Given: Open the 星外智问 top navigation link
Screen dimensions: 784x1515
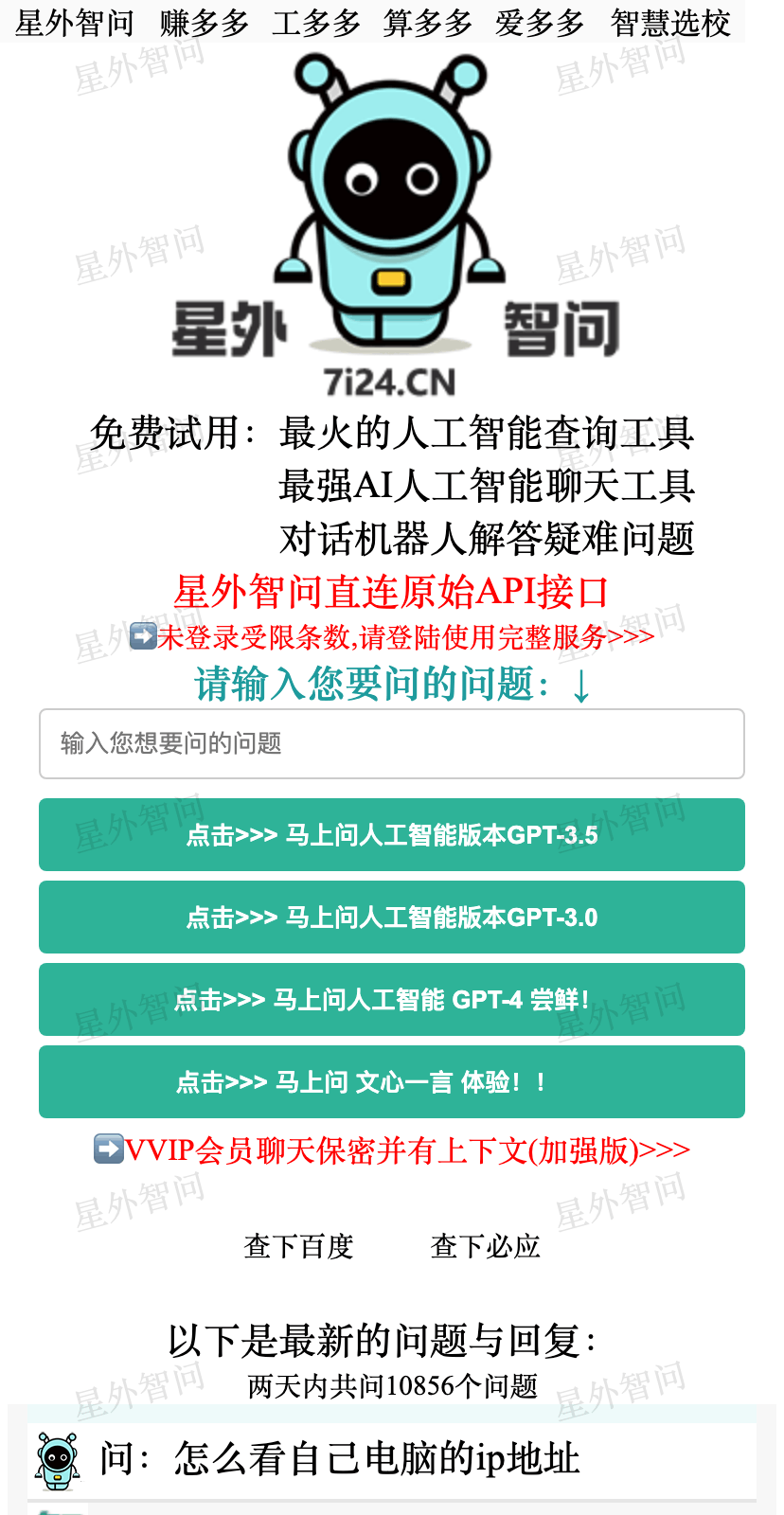Looking at the screenshot, I should (x=75, y=23).
